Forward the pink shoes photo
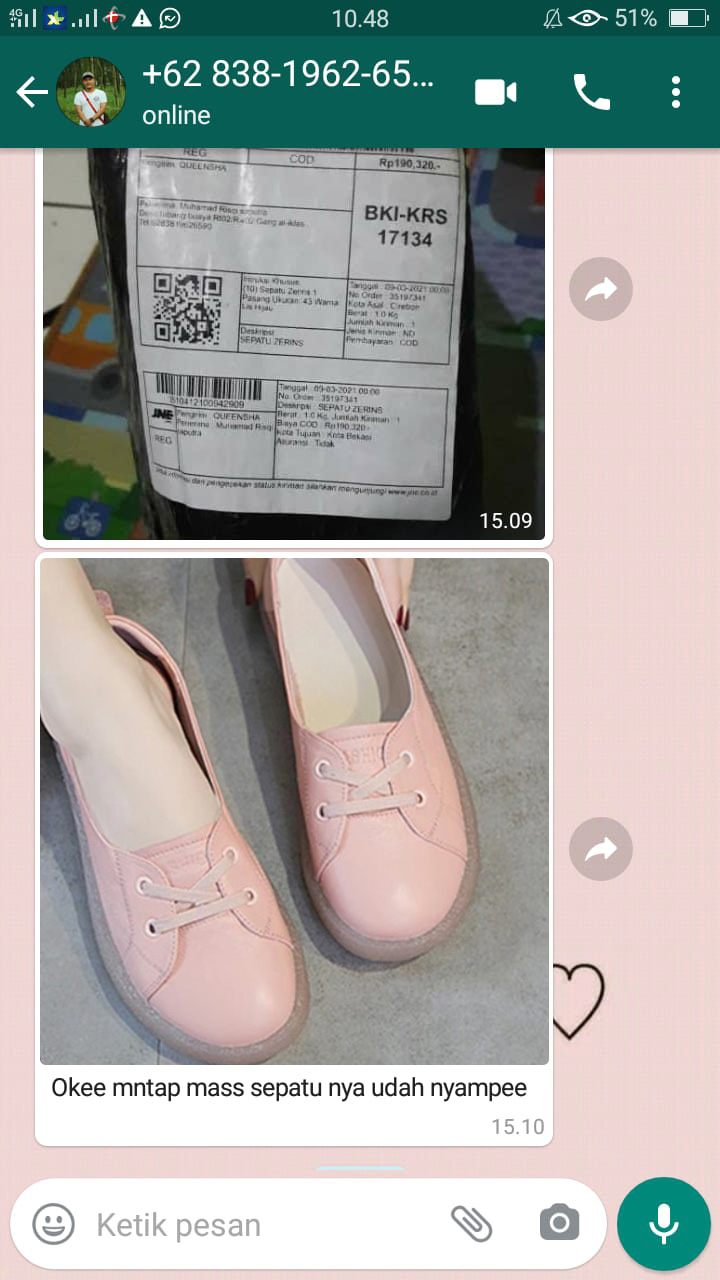 601,849
